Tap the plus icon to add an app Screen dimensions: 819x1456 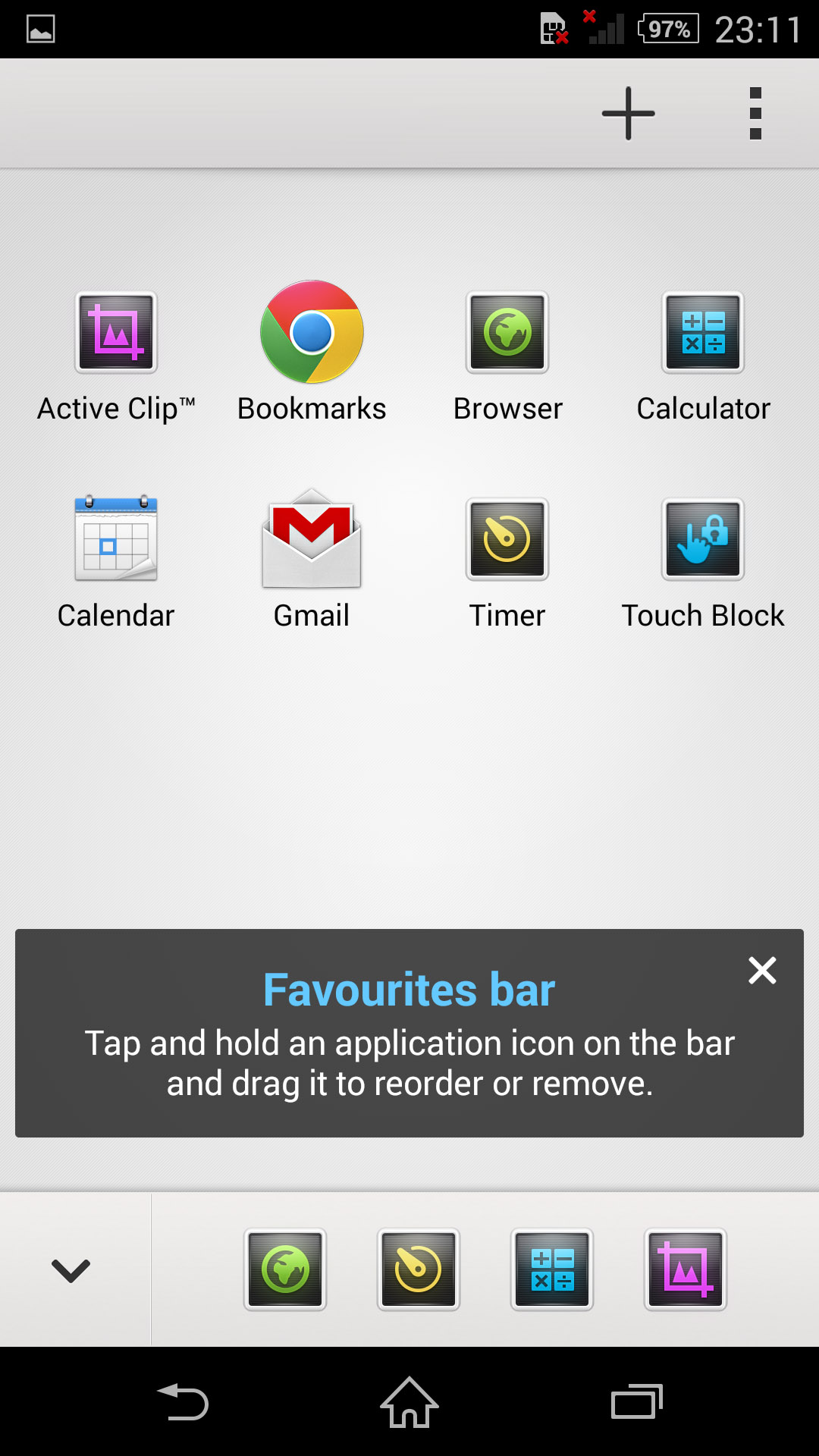point(628,114)
